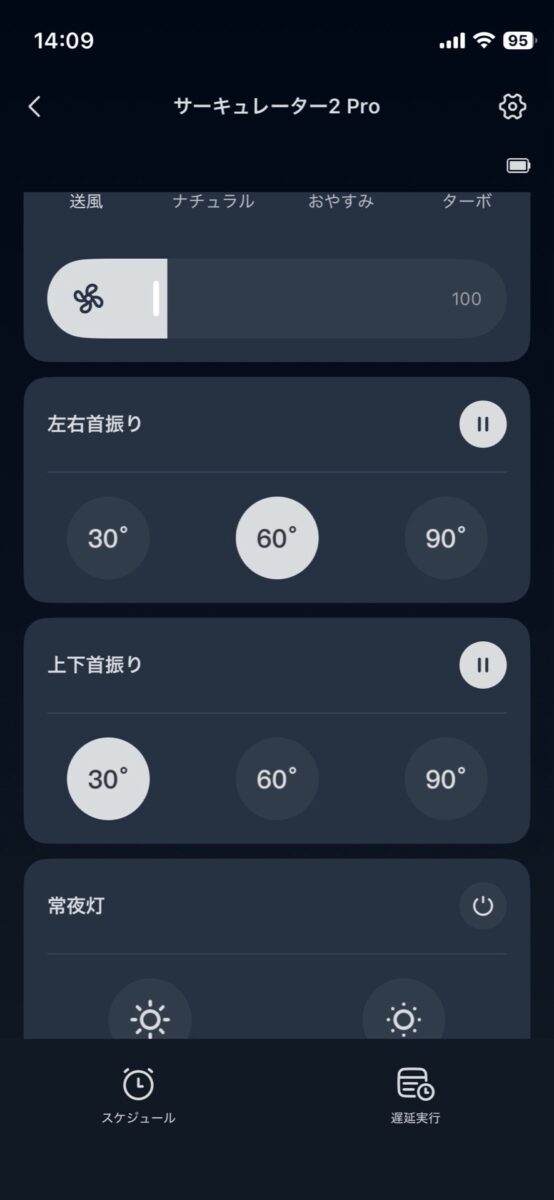
Task: Set 上下首振り angle to 30°
Action: click(108, 779)
